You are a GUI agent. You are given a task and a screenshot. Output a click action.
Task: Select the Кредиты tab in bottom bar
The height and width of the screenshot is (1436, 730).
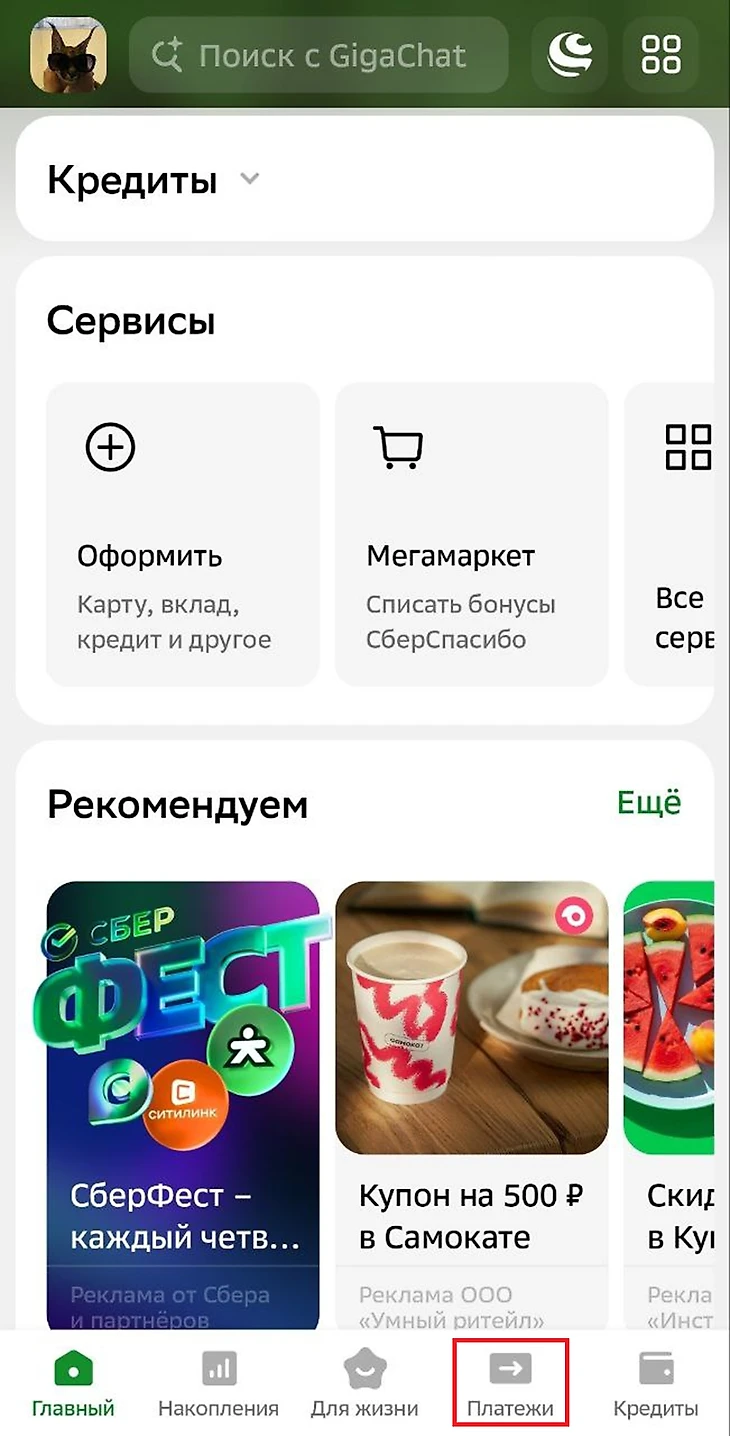click(x=655, y=1384)
